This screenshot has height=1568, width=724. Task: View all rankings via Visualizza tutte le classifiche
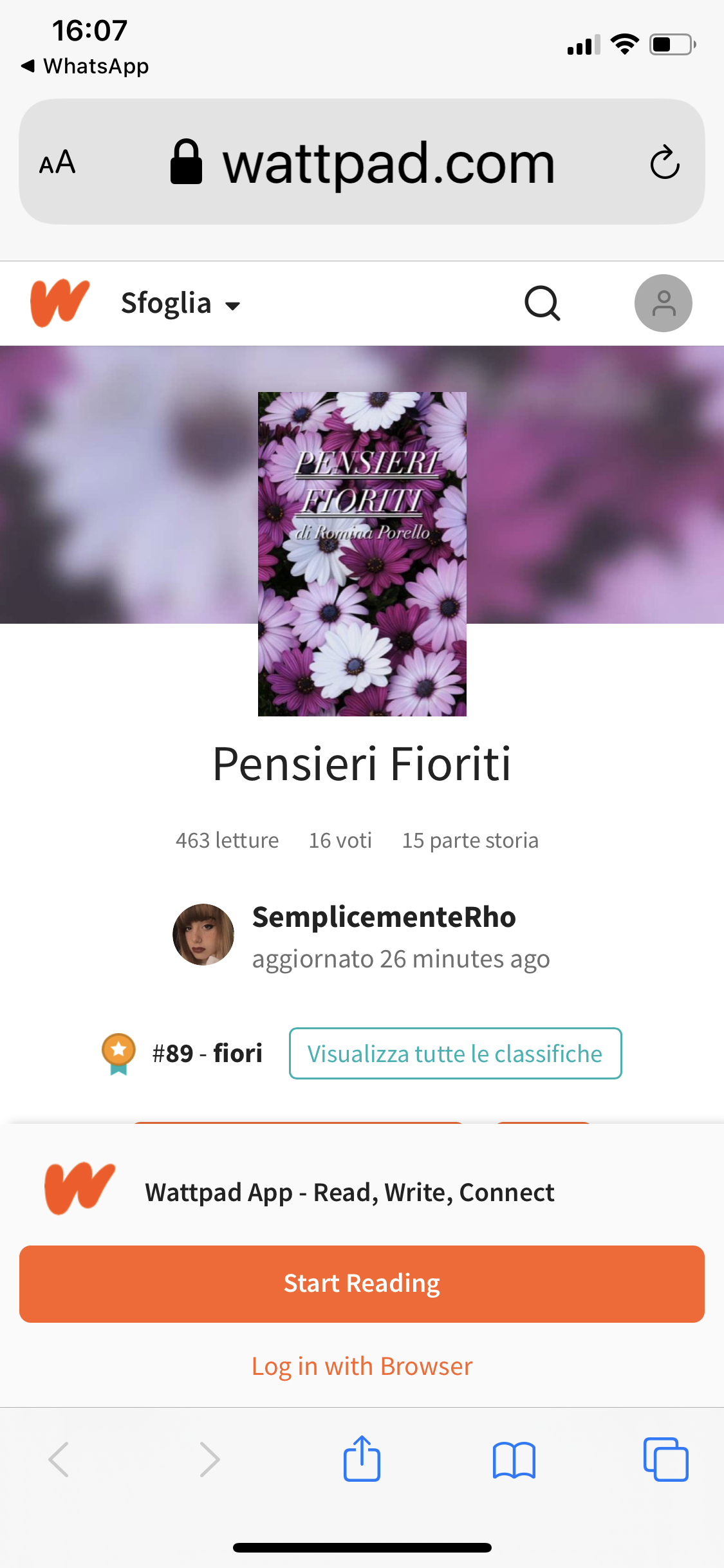455,1054
